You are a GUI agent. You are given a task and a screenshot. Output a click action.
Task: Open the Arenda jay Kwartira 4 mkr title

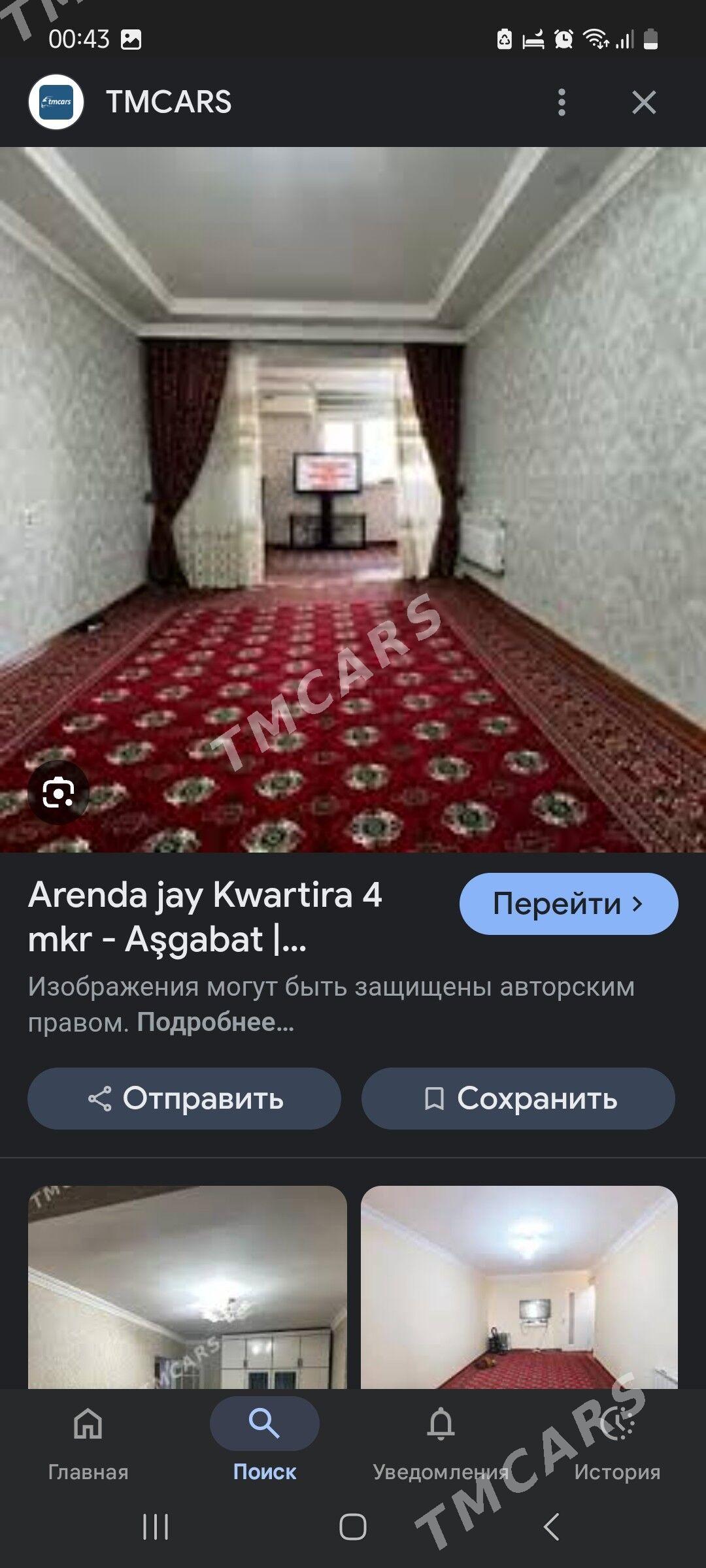pos(205,917)
